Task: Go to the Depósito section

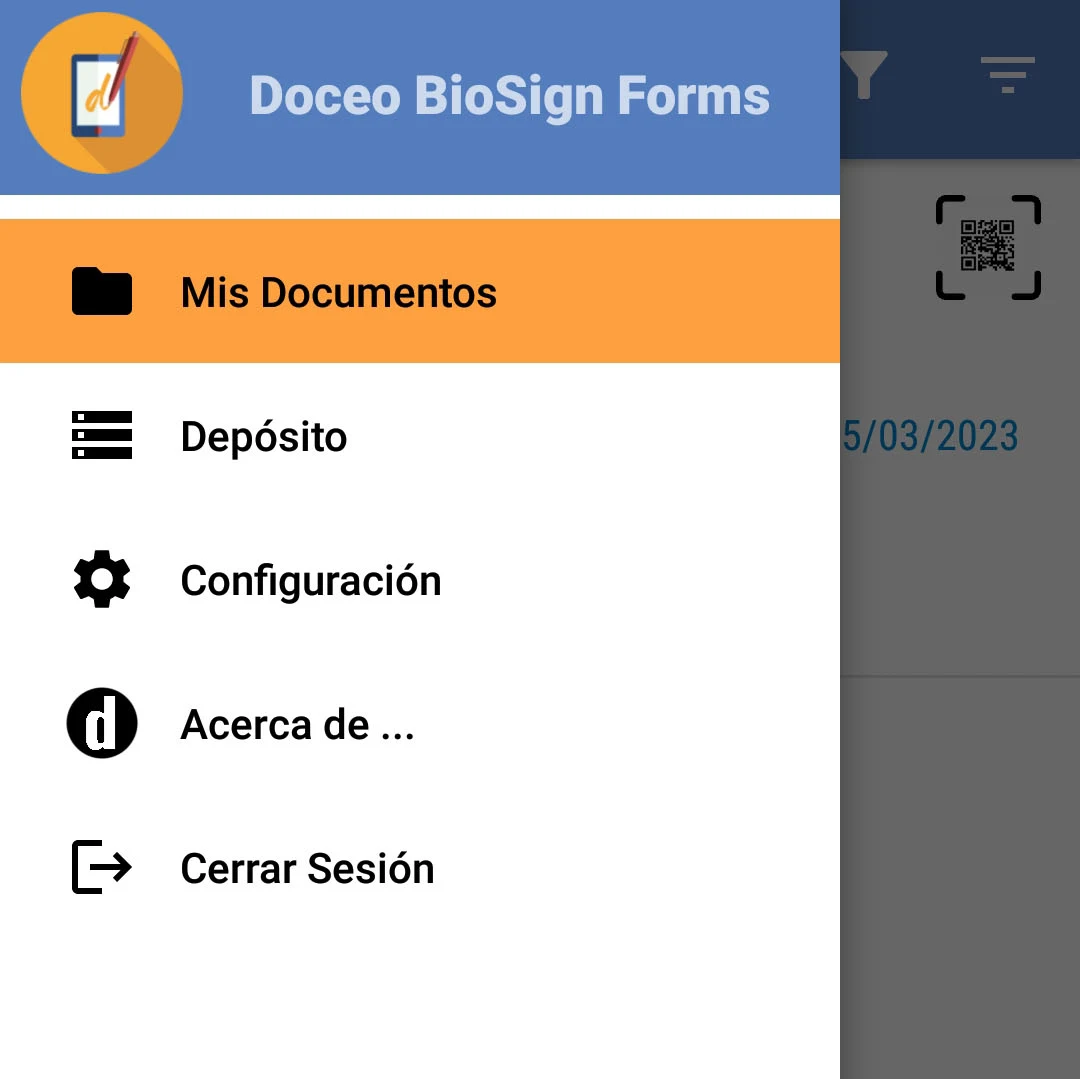Action: click(264, 437)
